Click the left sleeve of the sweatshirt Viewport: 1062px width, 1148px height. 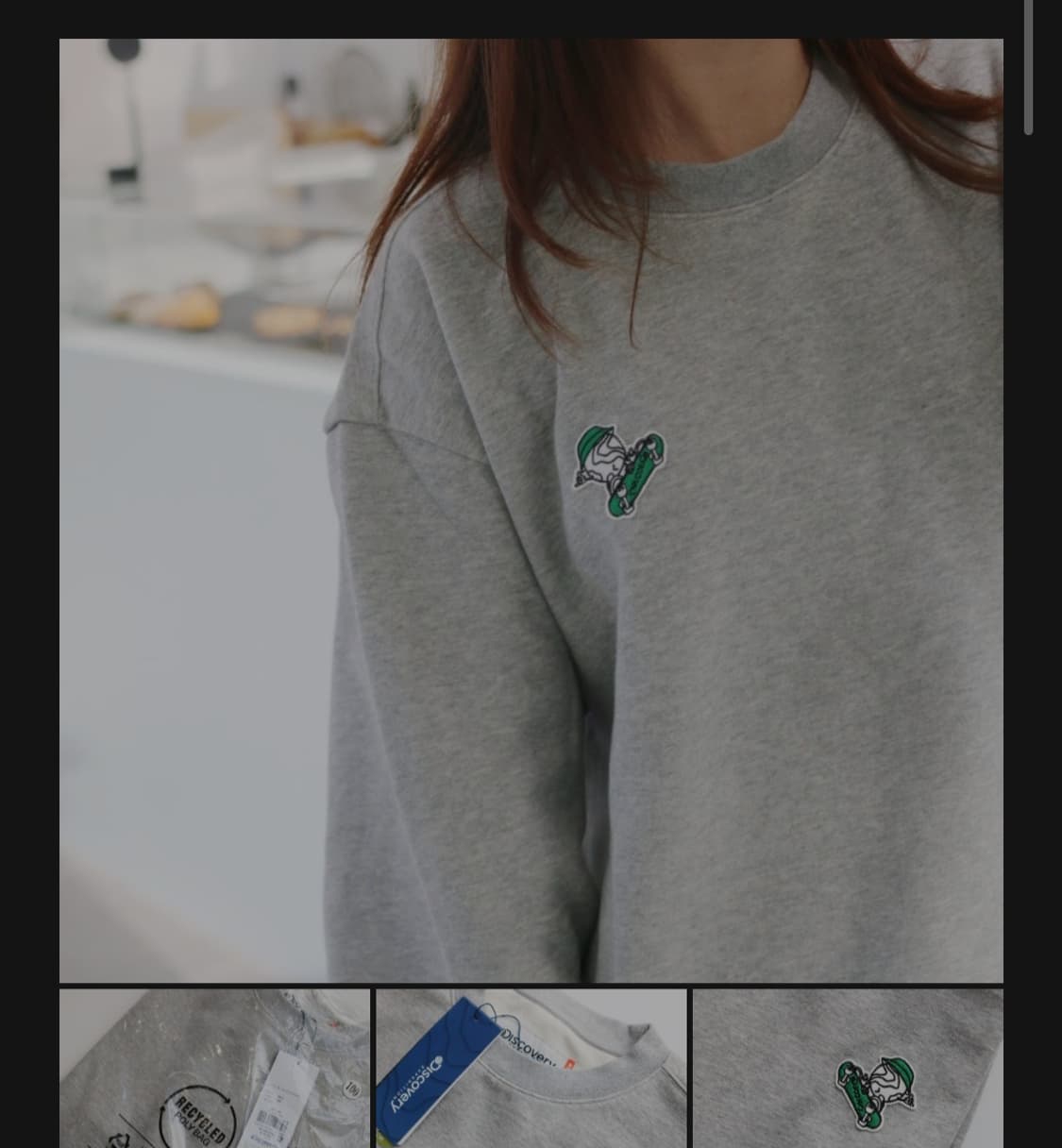[406, 661]
